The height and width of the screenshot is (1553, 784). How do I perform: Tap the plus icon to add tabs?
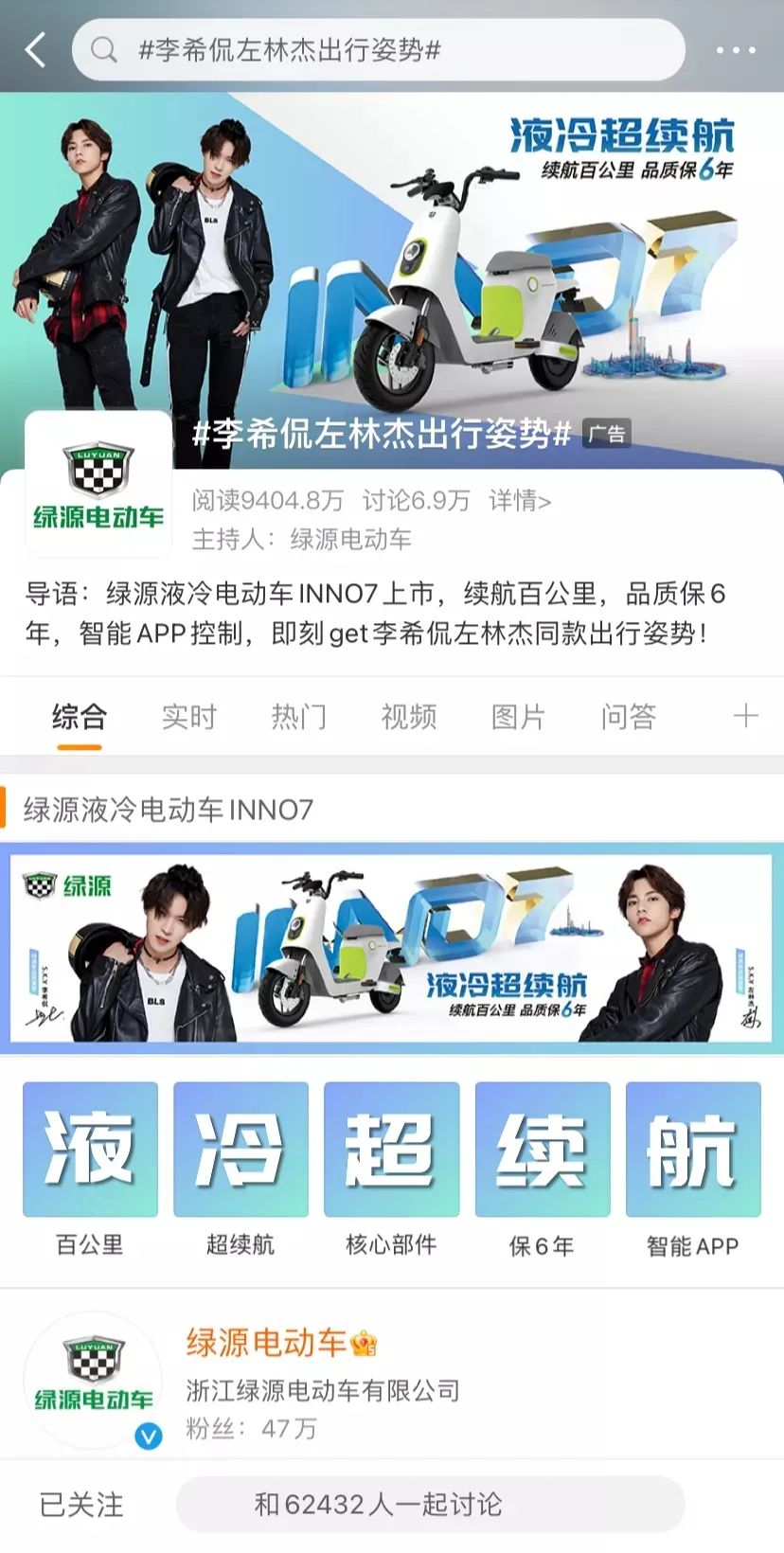pyautogui.click(x=745, y=716)
